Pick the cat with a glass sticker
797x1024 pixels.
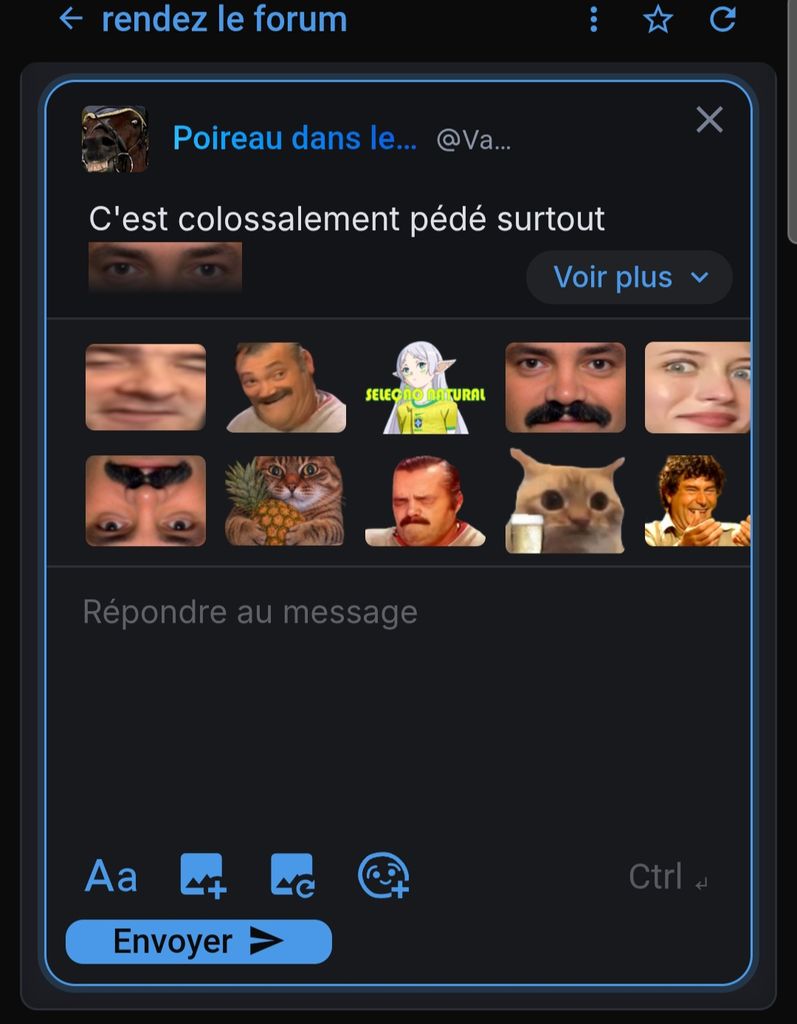click(x=566, y=500)
